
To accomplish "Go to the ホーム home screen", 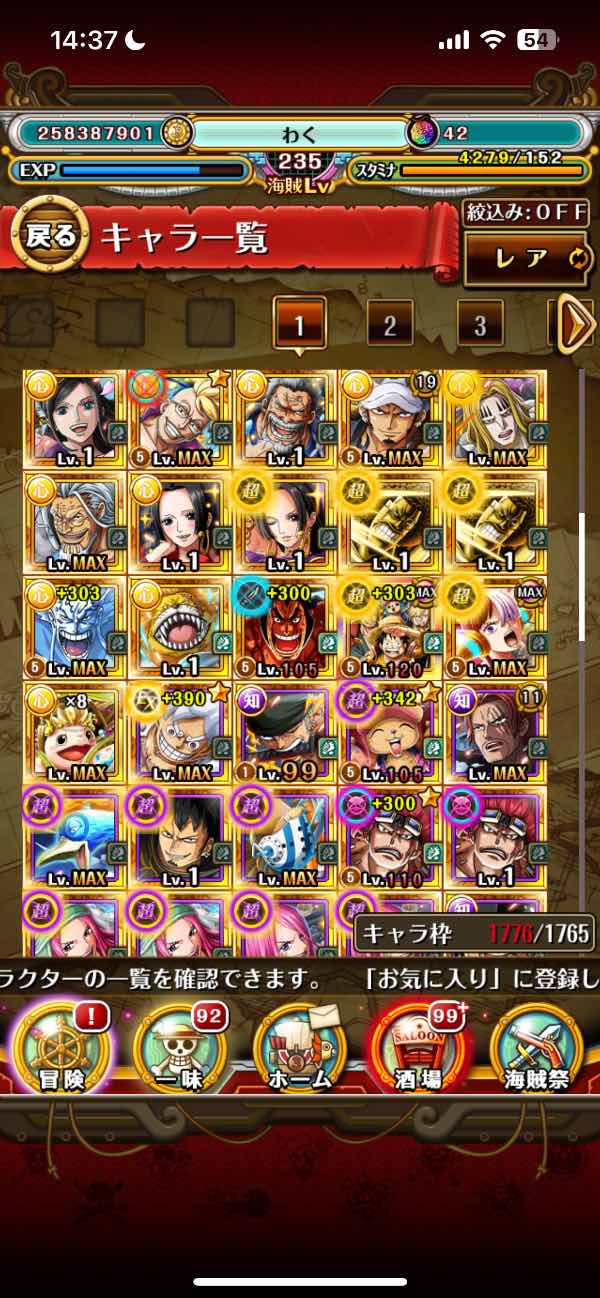I will (x=300, y=1050).
